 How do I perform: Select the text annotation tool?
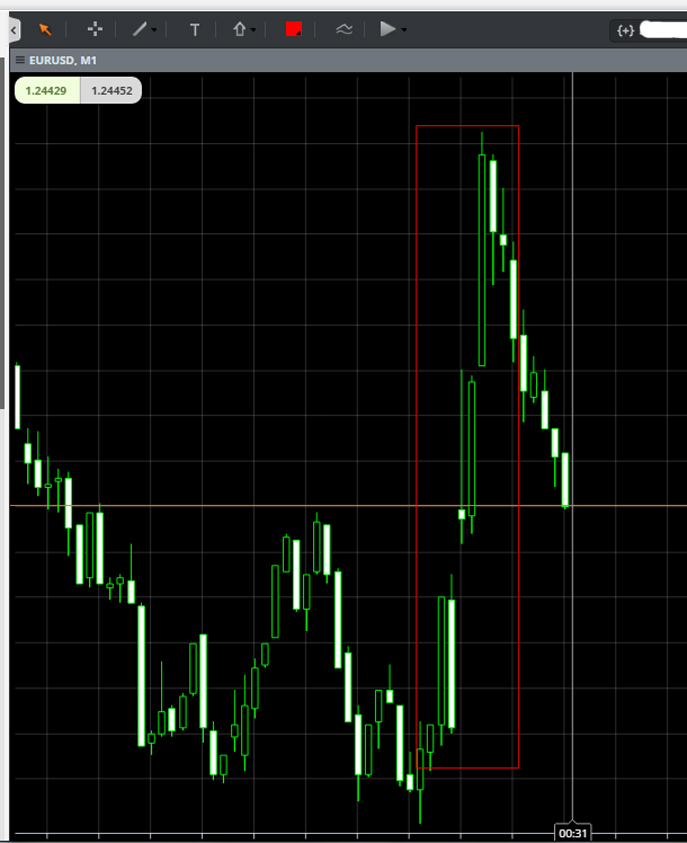tap(195, 30)
